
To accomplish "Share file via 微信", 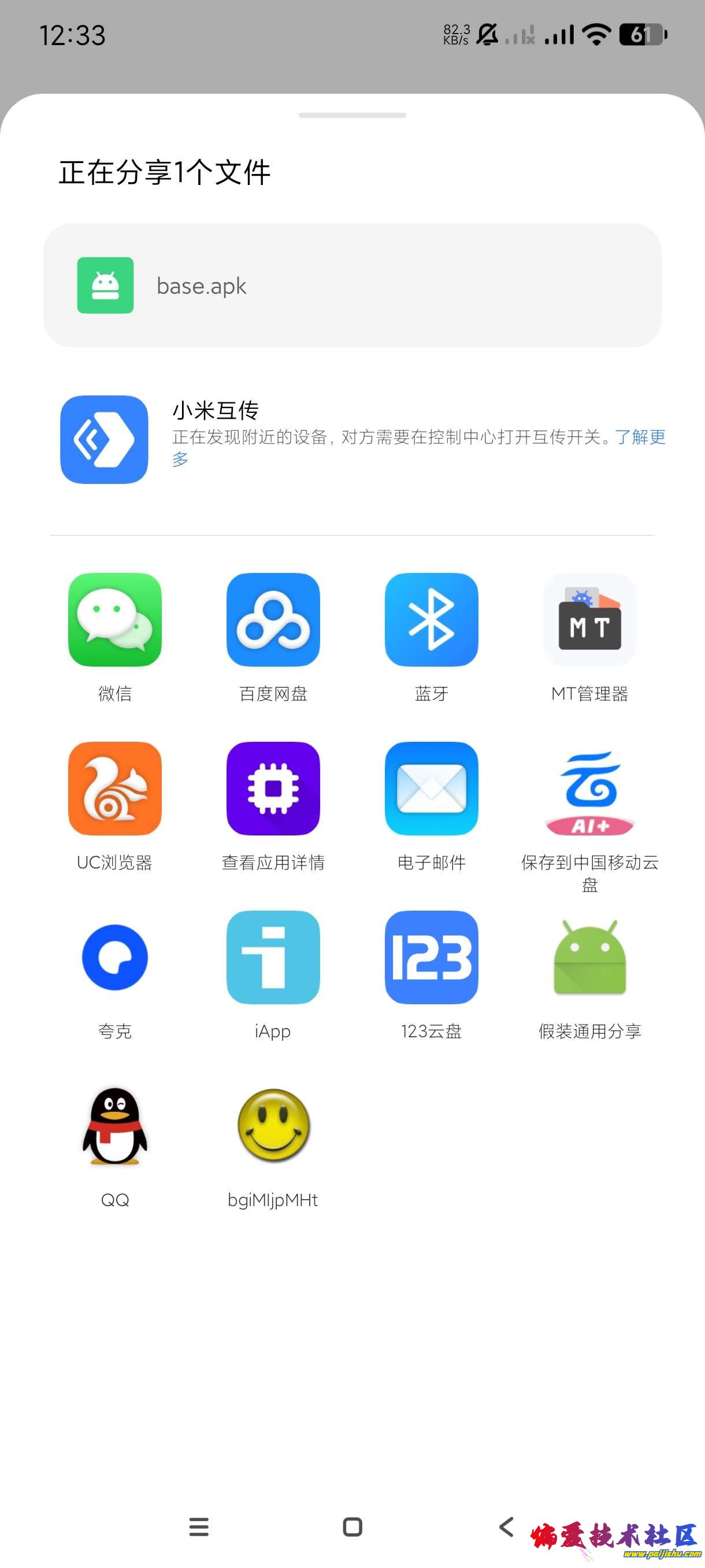I will [x=114, y=620].
